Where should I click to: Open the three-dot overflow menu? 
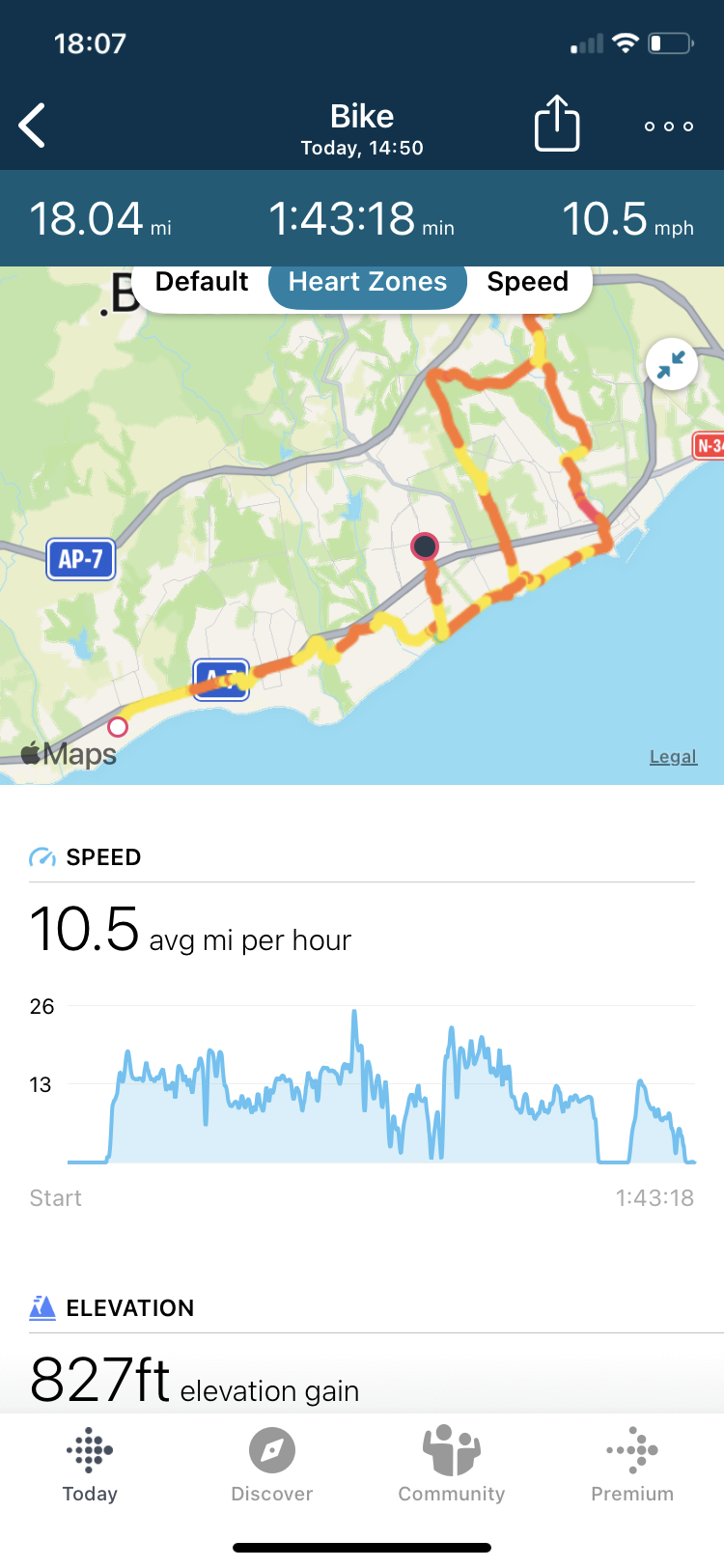(x=668, y=126)
